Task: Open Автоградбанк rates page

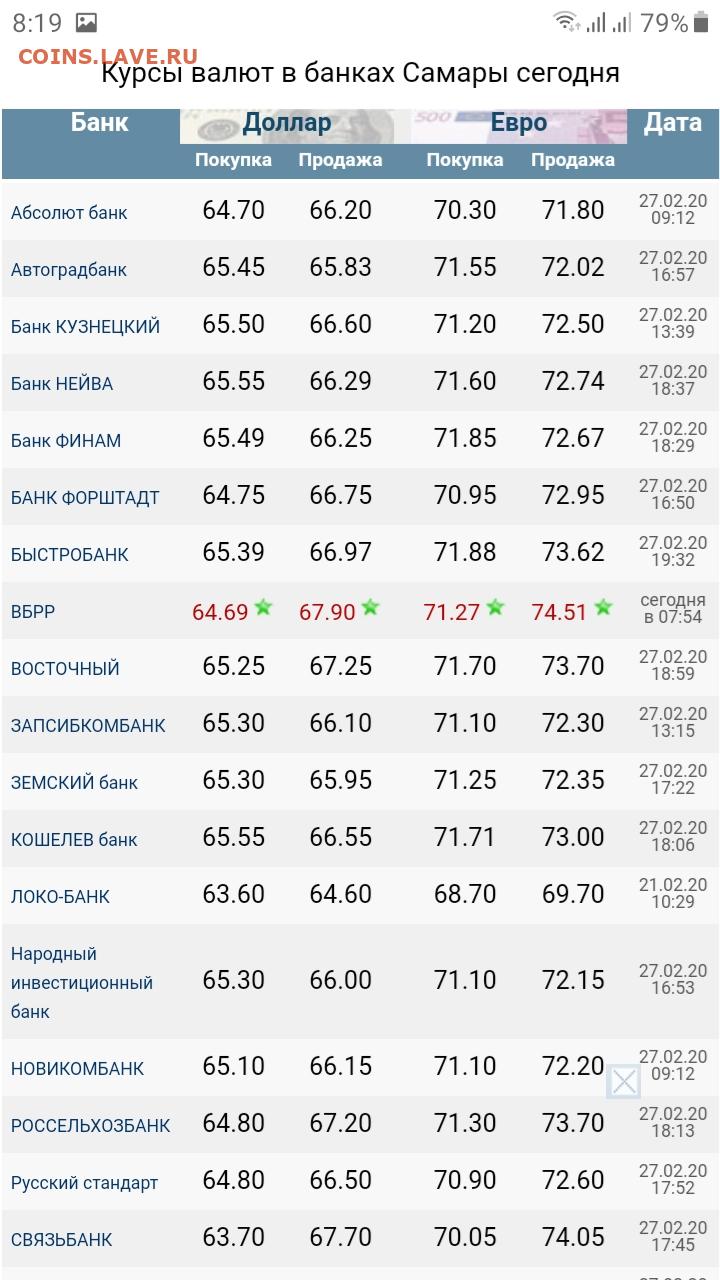Action: click(69, 269)
